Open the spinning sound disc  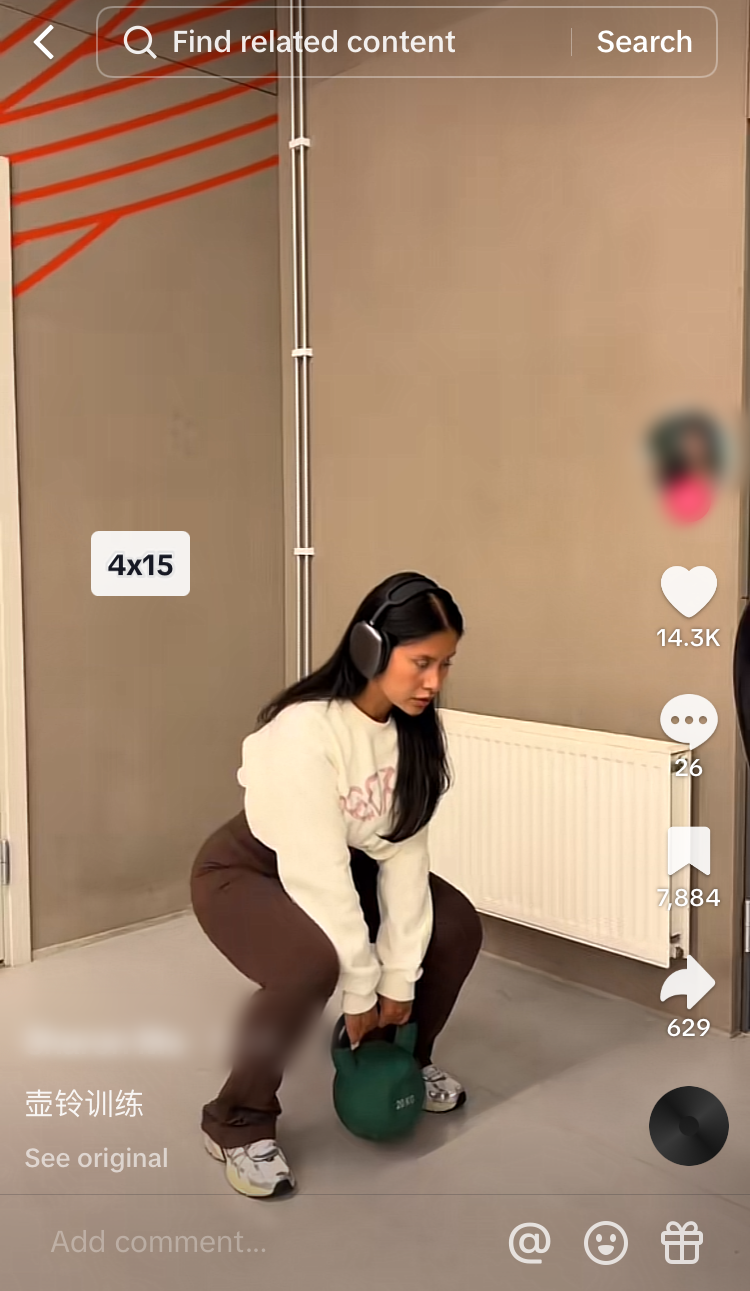point(688,1125)
